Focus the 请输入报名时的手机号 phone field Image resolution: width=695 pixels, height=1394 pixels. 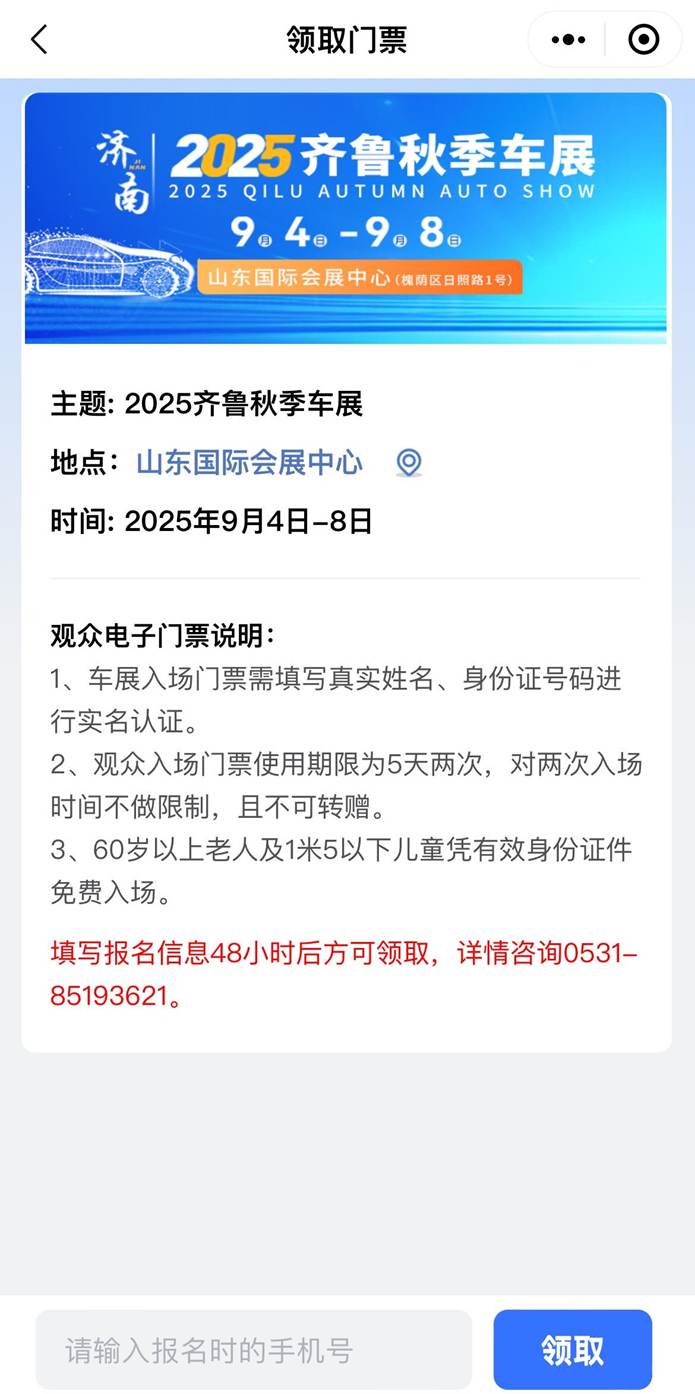click(x=254, y=1350)
